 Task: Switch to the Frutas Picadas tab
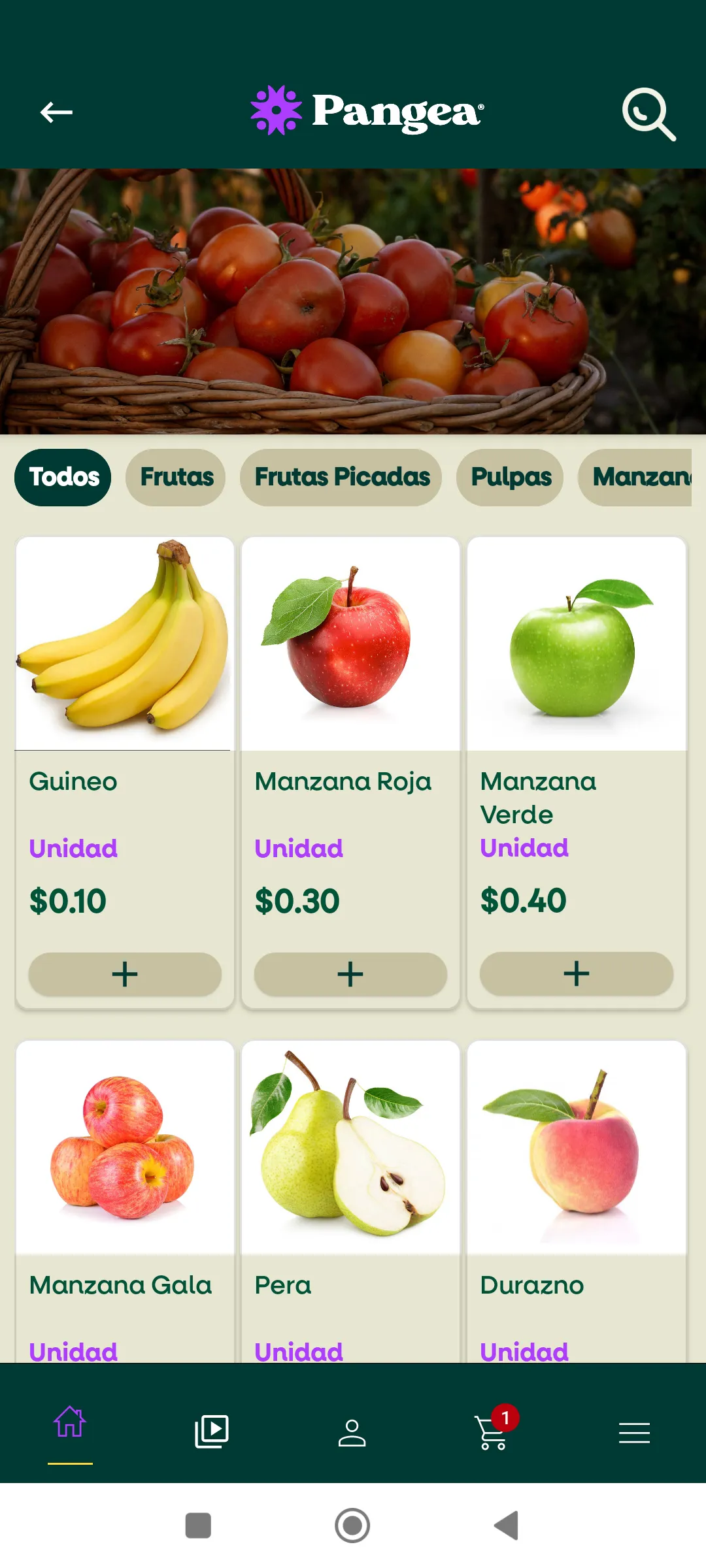tap(341, 477)
